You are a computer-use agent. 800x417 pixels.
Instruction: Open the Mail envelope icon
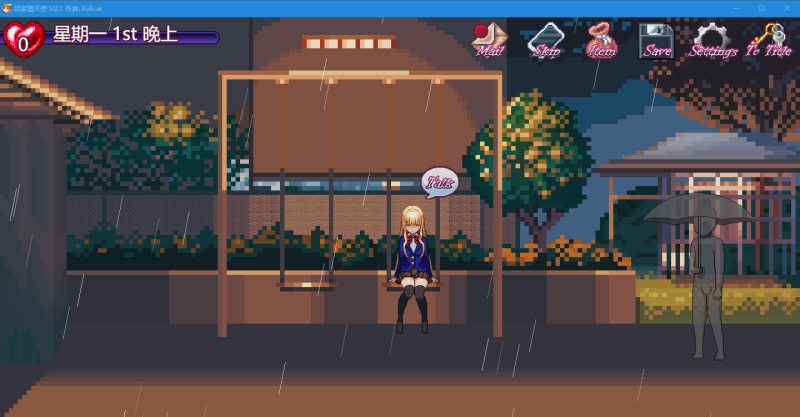coord(490,41)
